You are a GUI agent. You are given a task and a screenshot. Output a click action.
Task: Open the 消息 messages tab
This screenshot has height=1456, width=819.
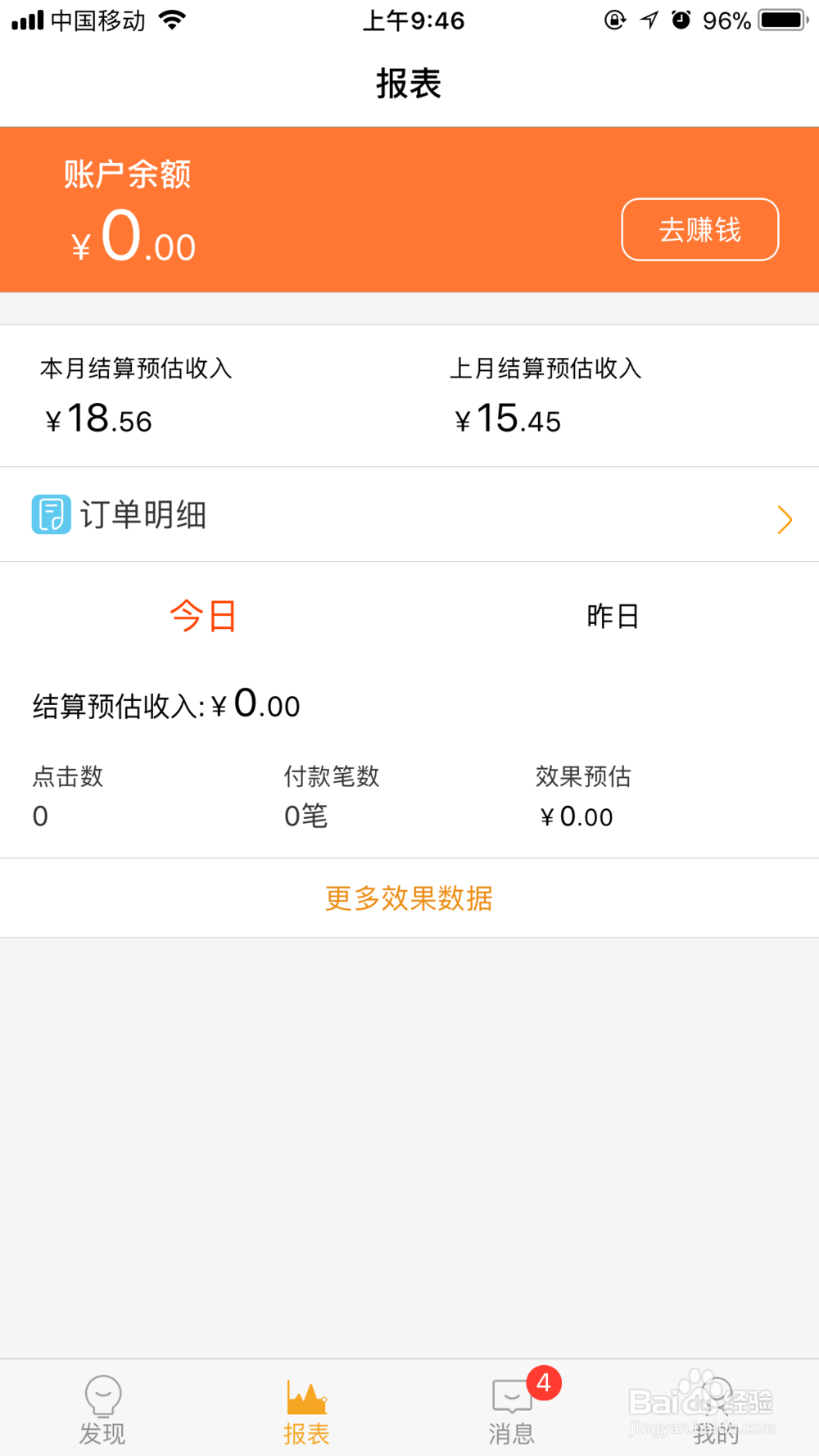click(x=512, y=1410)
